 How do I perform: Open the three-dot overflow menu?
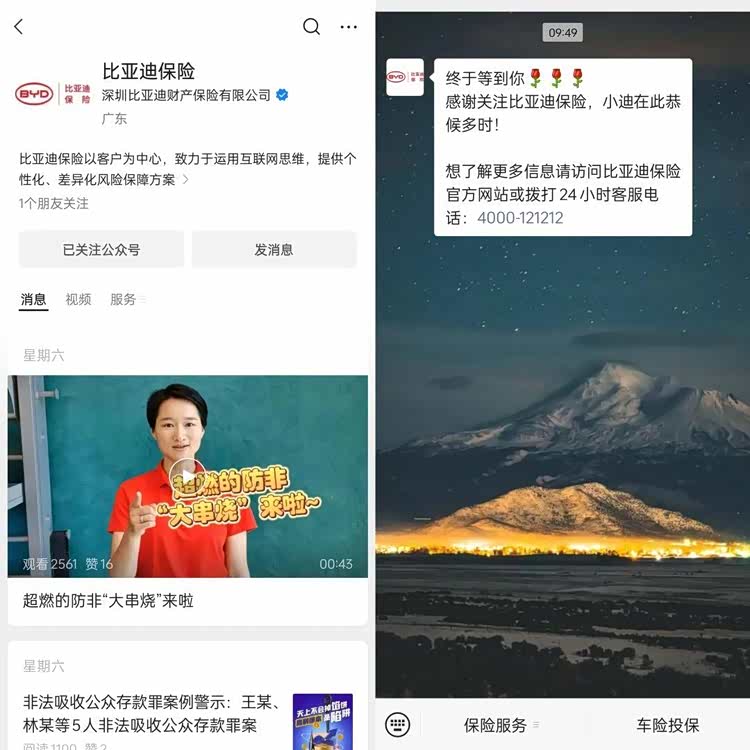[348, 27]
